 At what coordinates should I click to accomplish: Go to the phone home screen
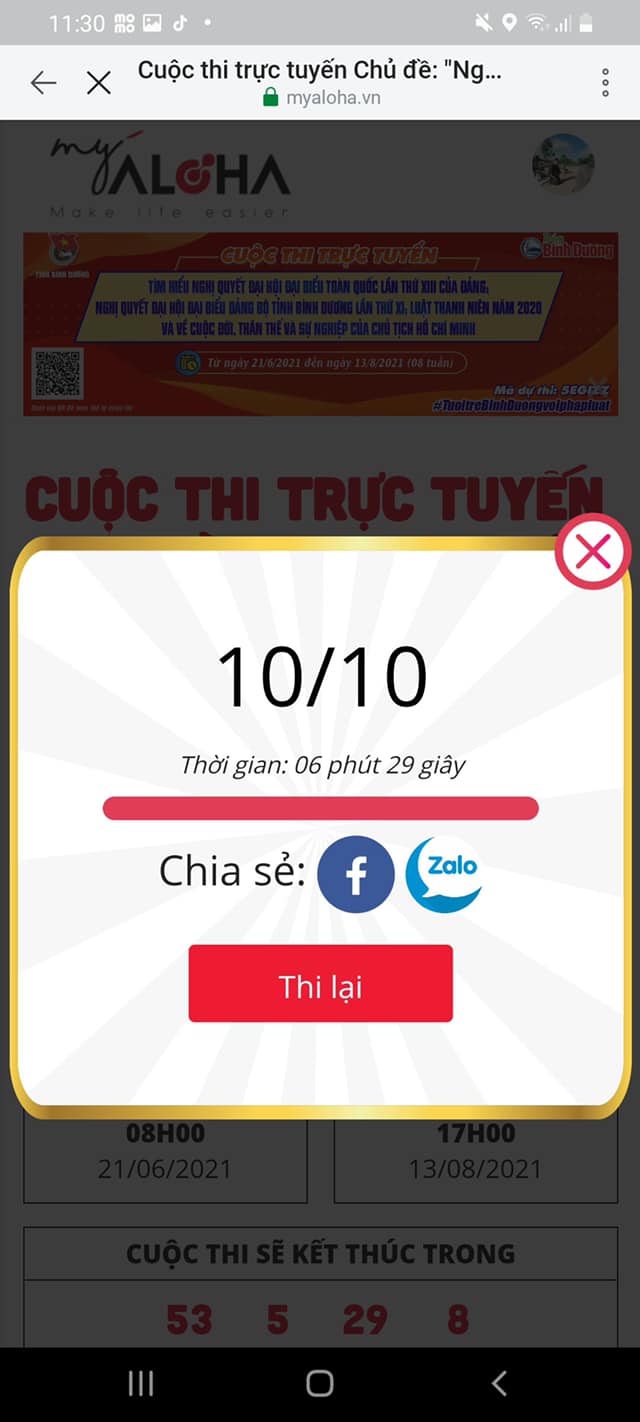click(x=319, y=1383)
